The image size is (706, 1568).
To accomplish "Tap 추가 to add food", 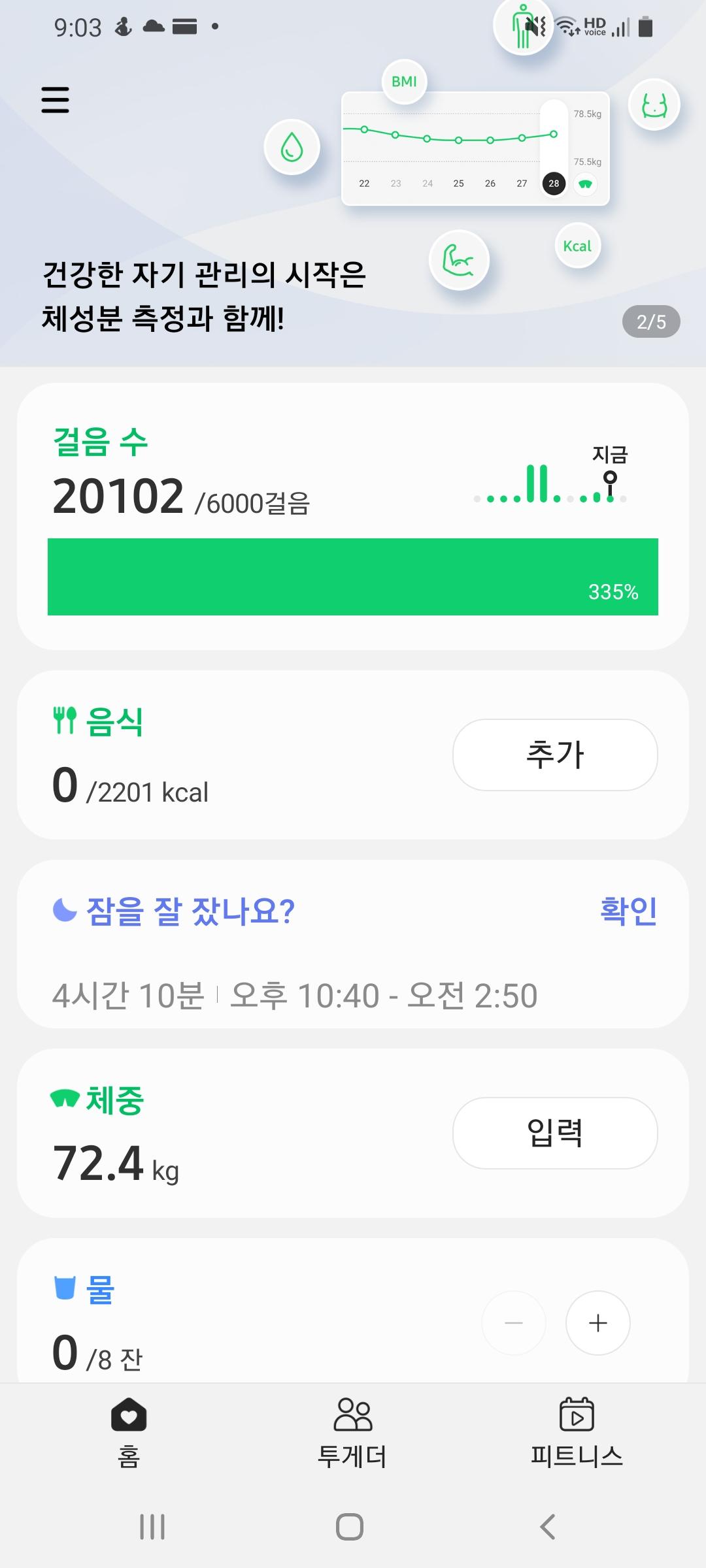I will [554, 755].
